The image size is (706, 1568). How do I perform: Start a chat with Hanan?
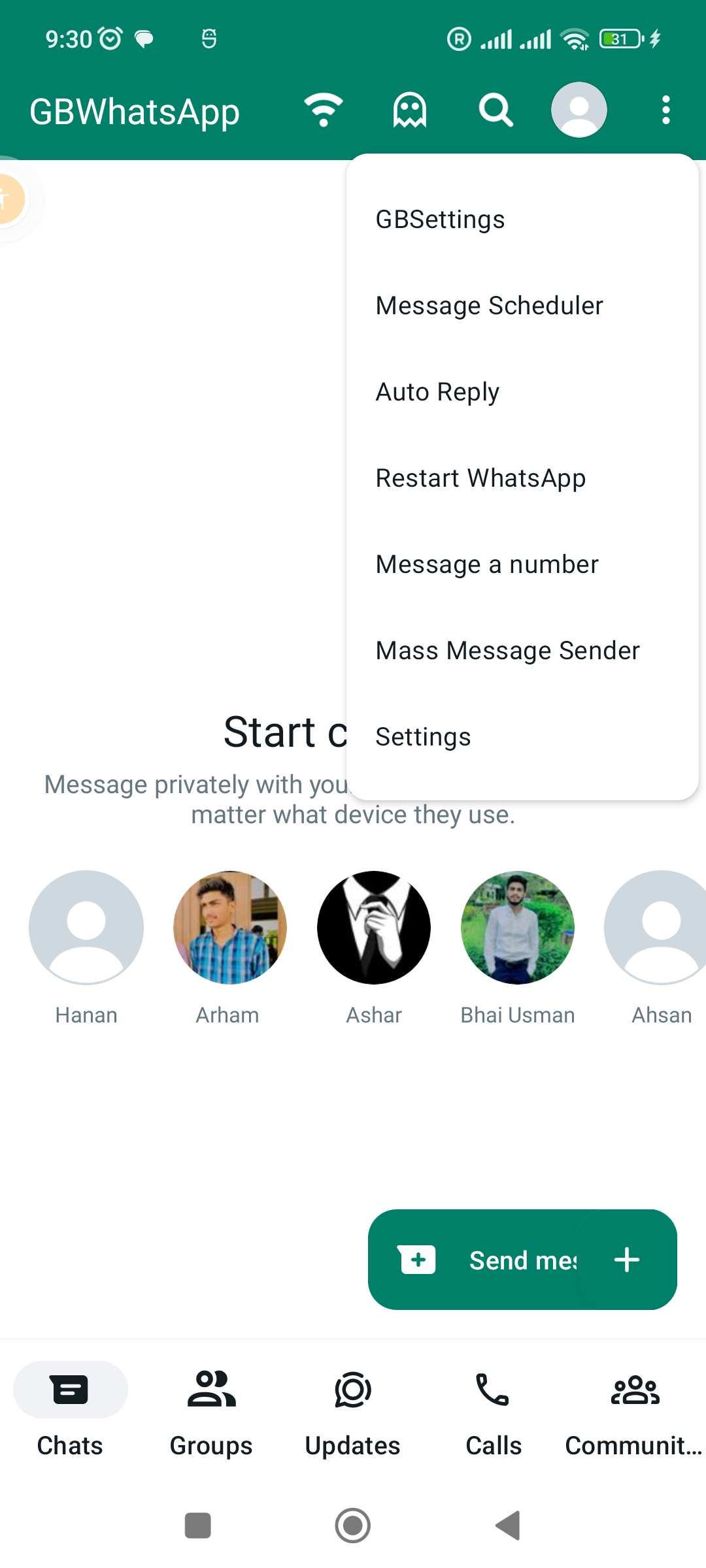86,928
